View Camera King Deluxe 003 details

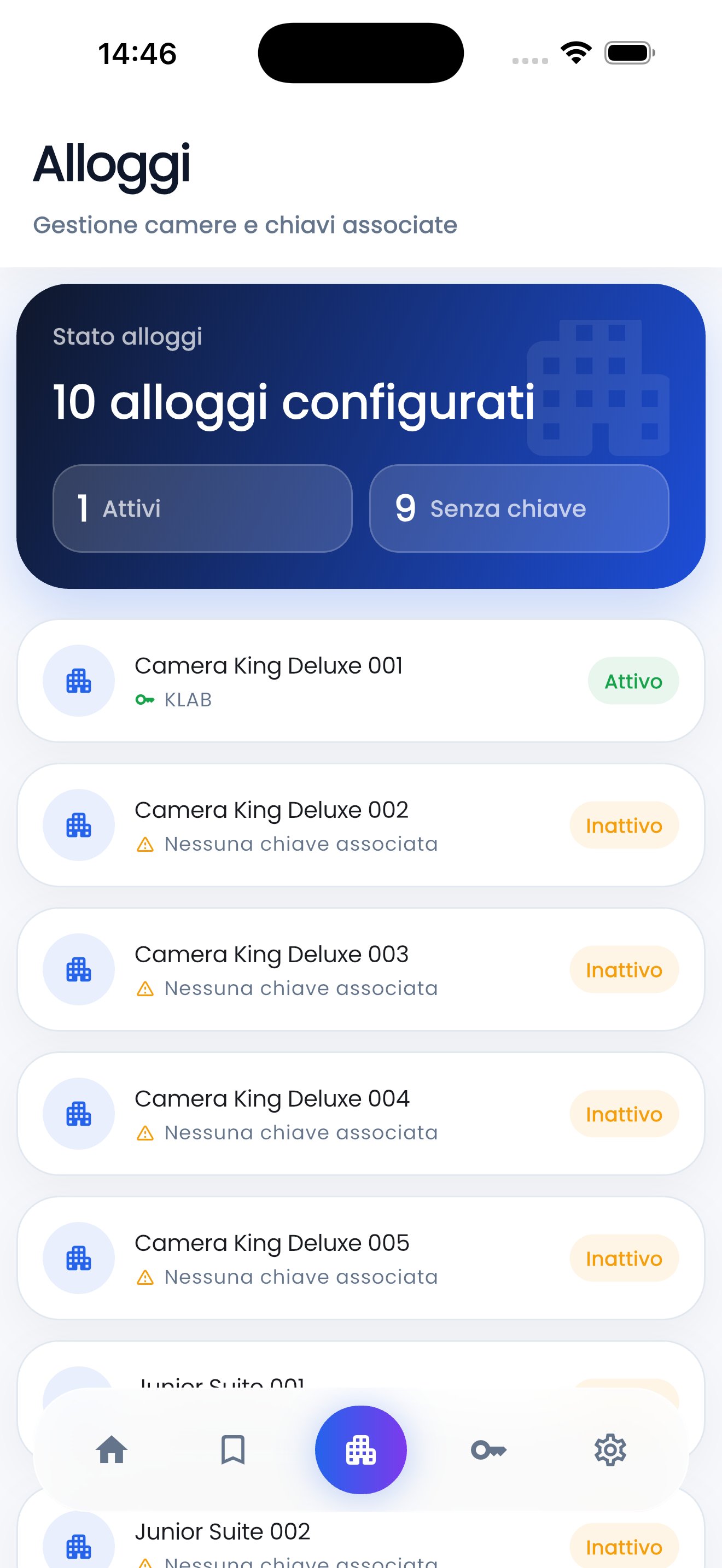click(360, 969)
